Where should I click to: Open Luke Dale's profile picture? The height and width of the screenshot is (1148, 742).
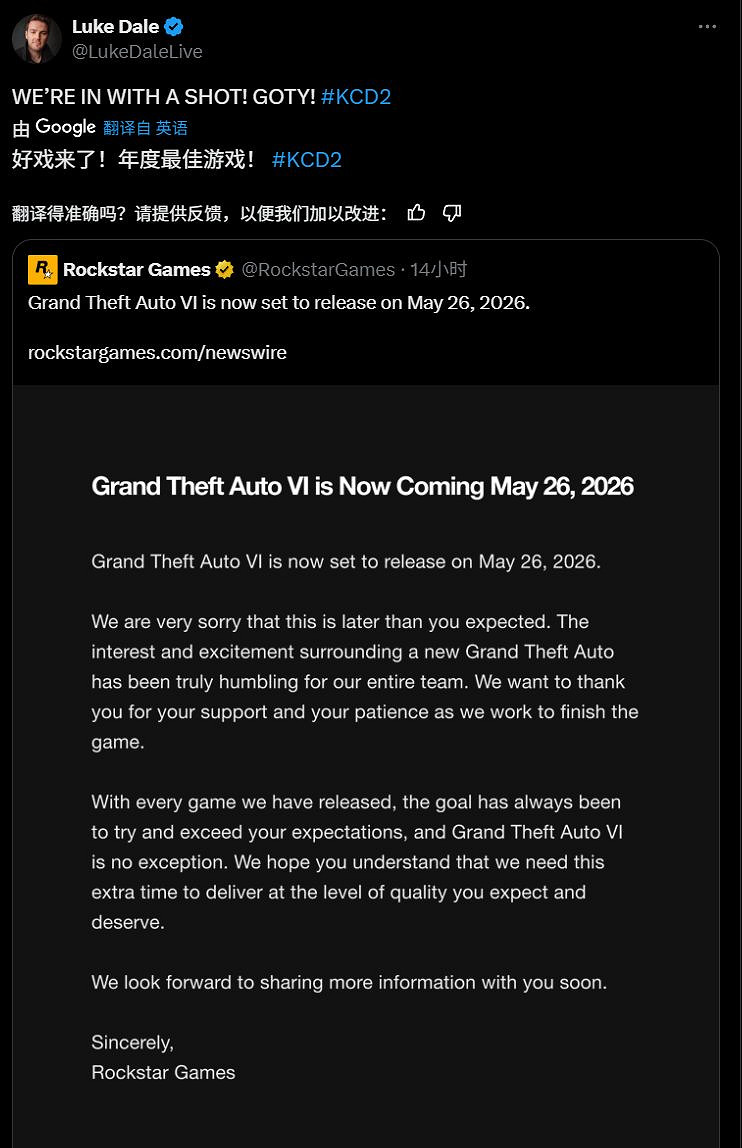coord(37,38)
